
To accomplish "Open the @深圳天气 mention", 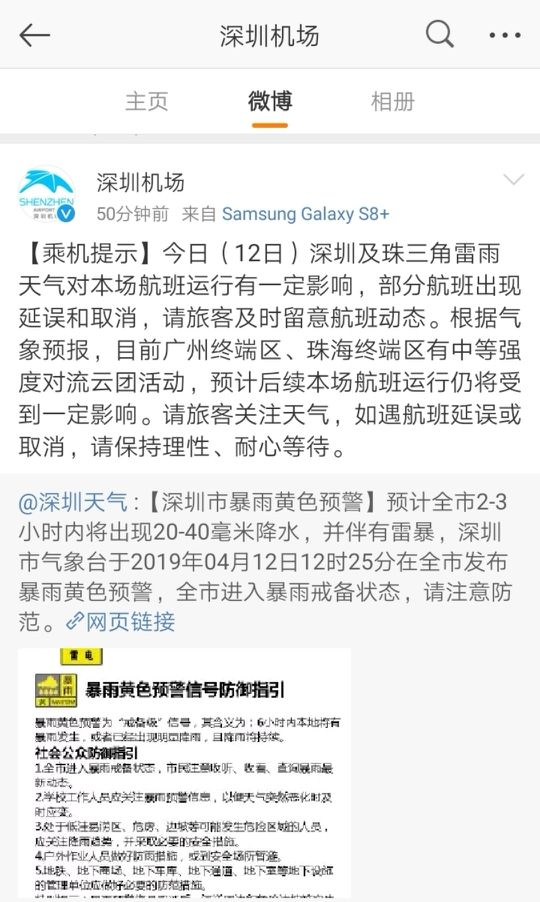I will pyautogui.click(x=72, y=503).
